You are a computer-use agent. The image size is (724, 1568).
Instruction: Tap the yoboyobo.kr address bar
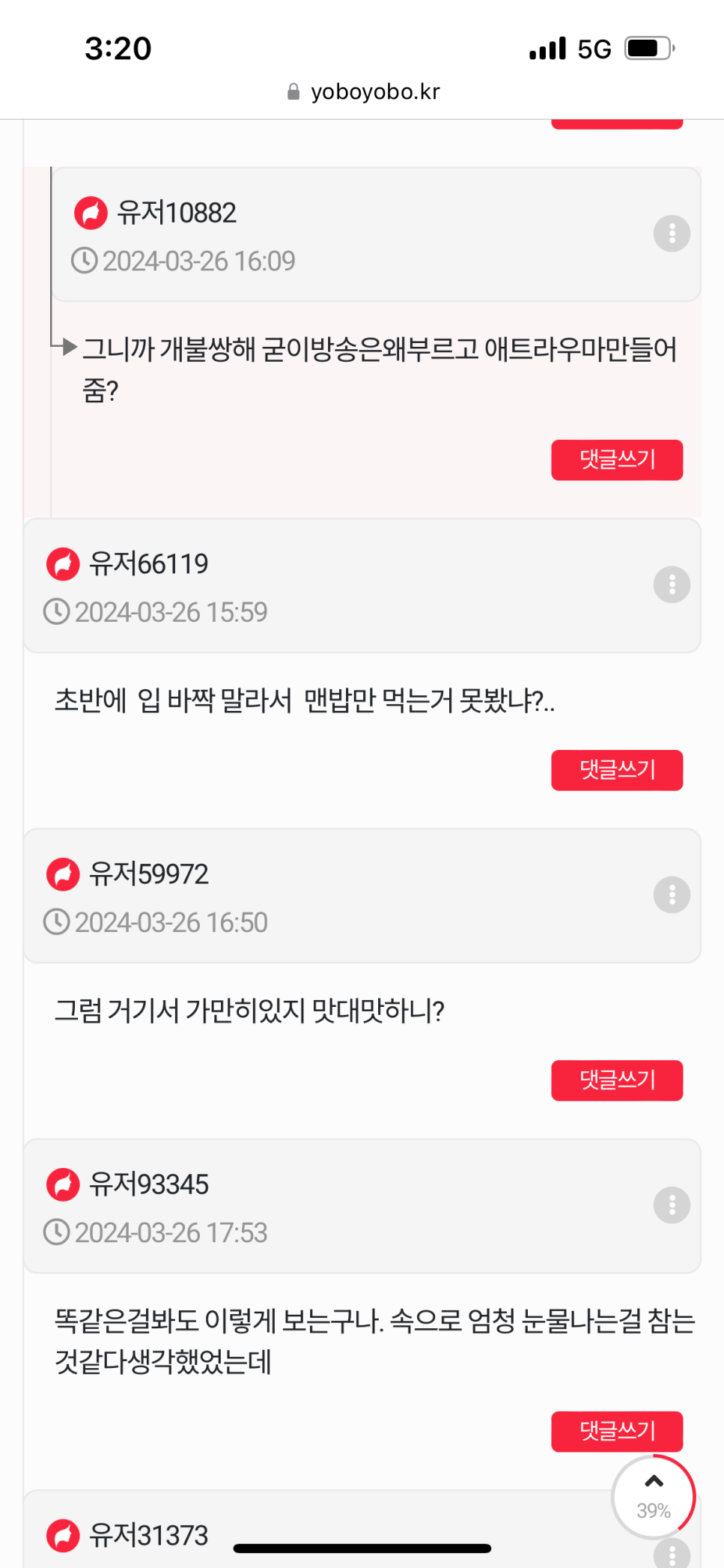coord(364,91)
